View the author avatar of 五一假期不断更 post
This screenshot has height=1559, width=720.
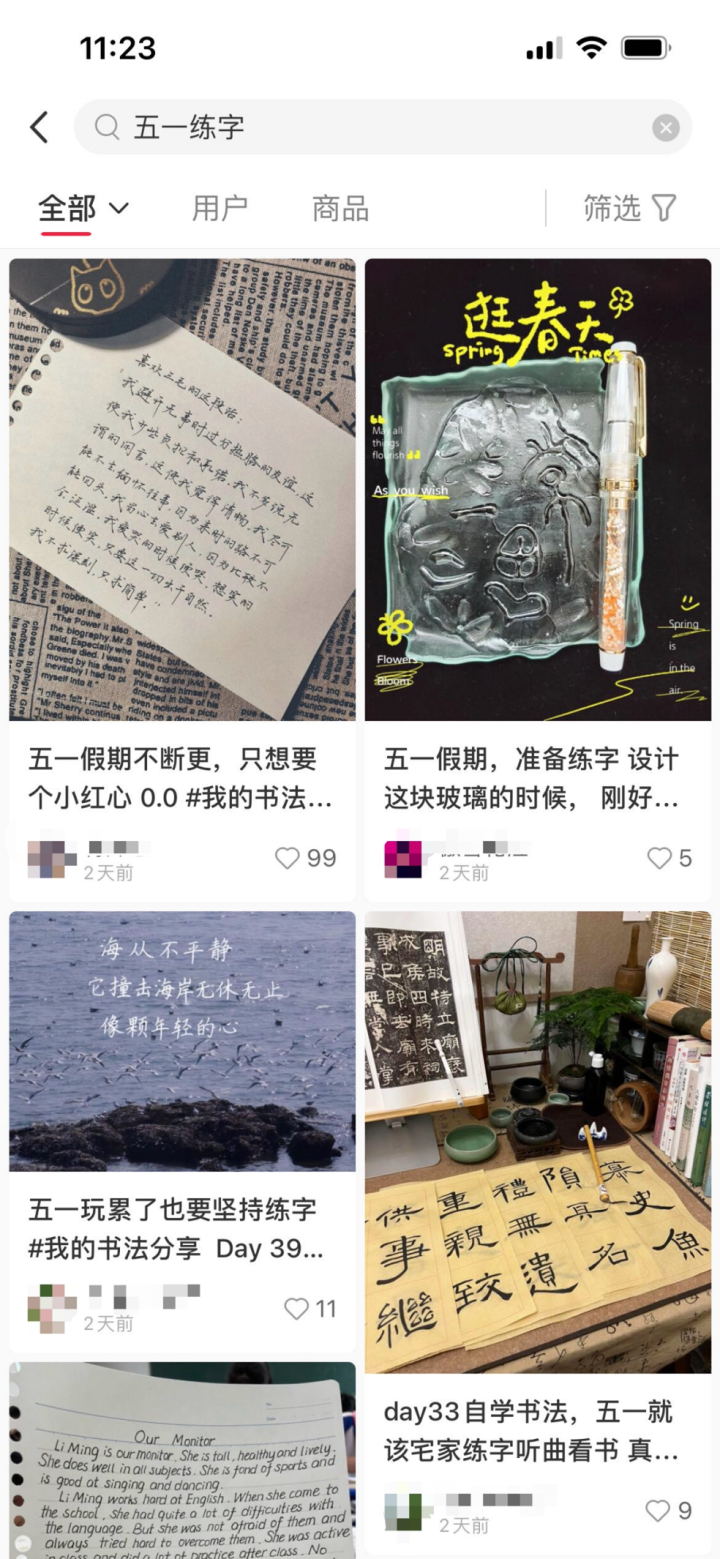click(x=51, y=859)
